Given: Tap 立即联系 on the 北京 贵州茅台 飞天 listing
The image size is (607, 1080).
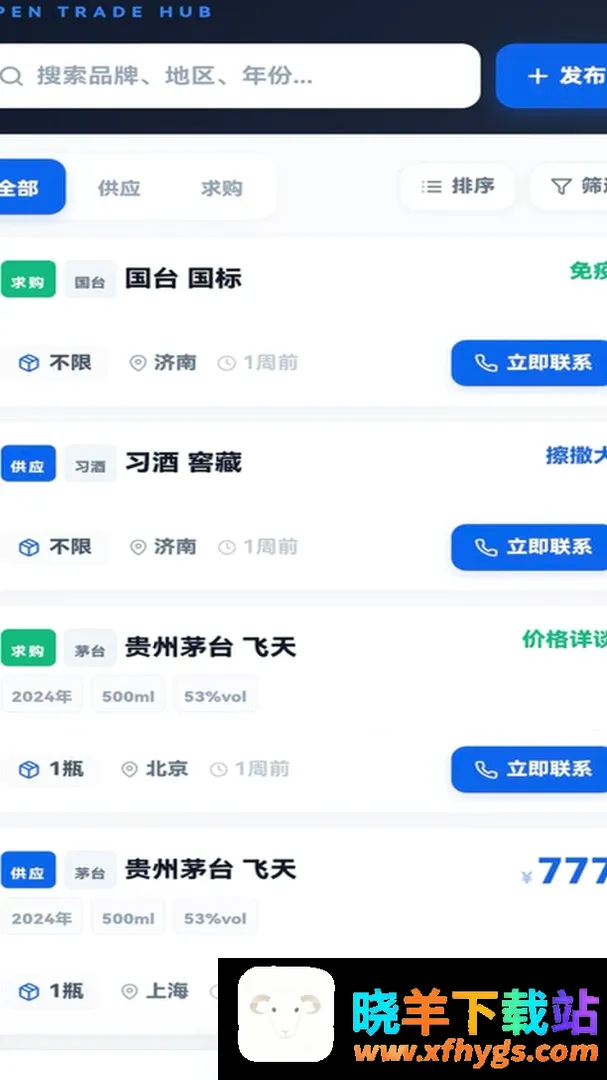Looking at the screenshot, I should 529,769.
